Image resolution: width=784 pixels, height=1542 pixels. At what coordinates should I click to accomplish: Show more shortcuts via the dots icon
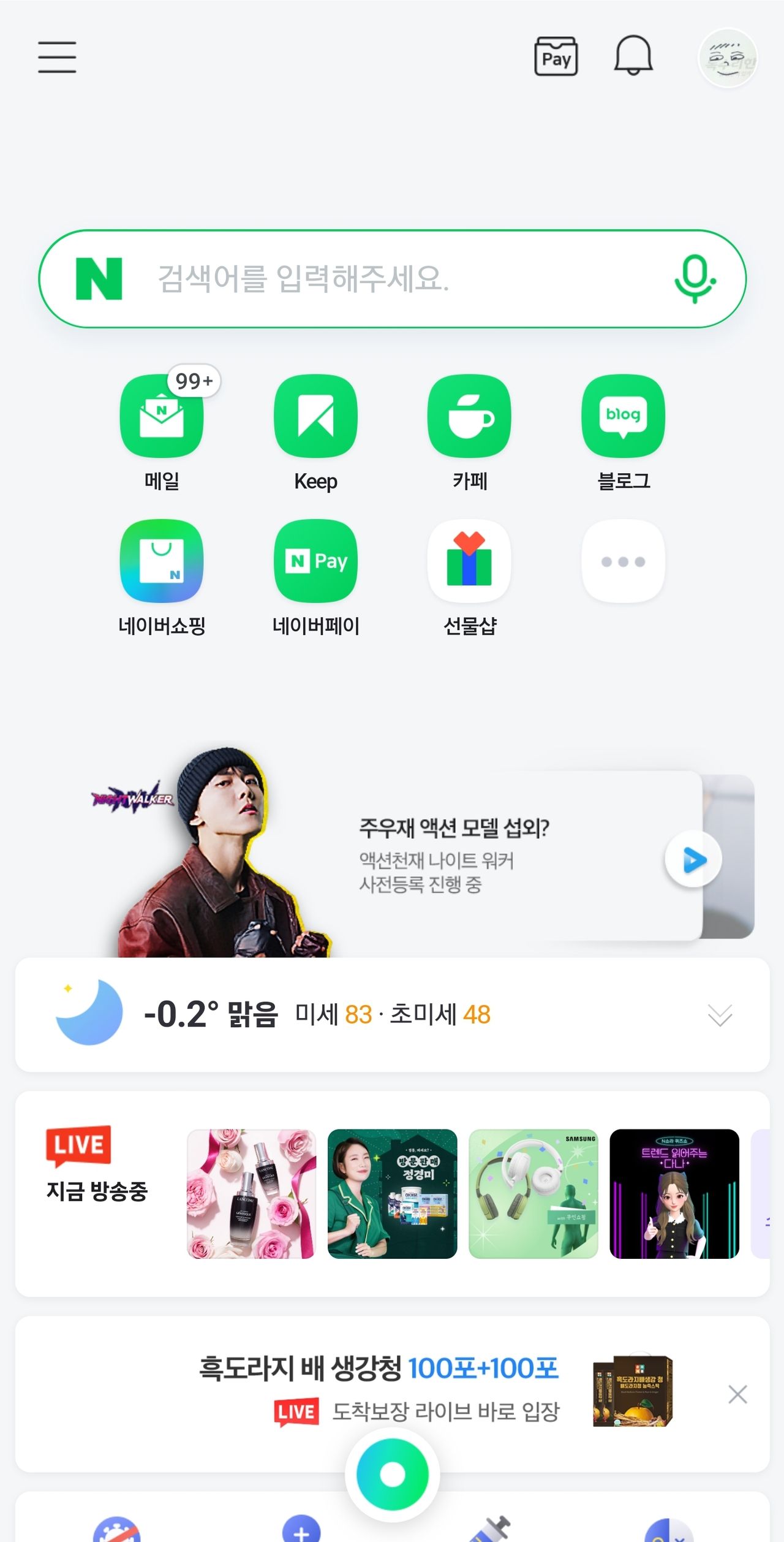click(623, 561)
